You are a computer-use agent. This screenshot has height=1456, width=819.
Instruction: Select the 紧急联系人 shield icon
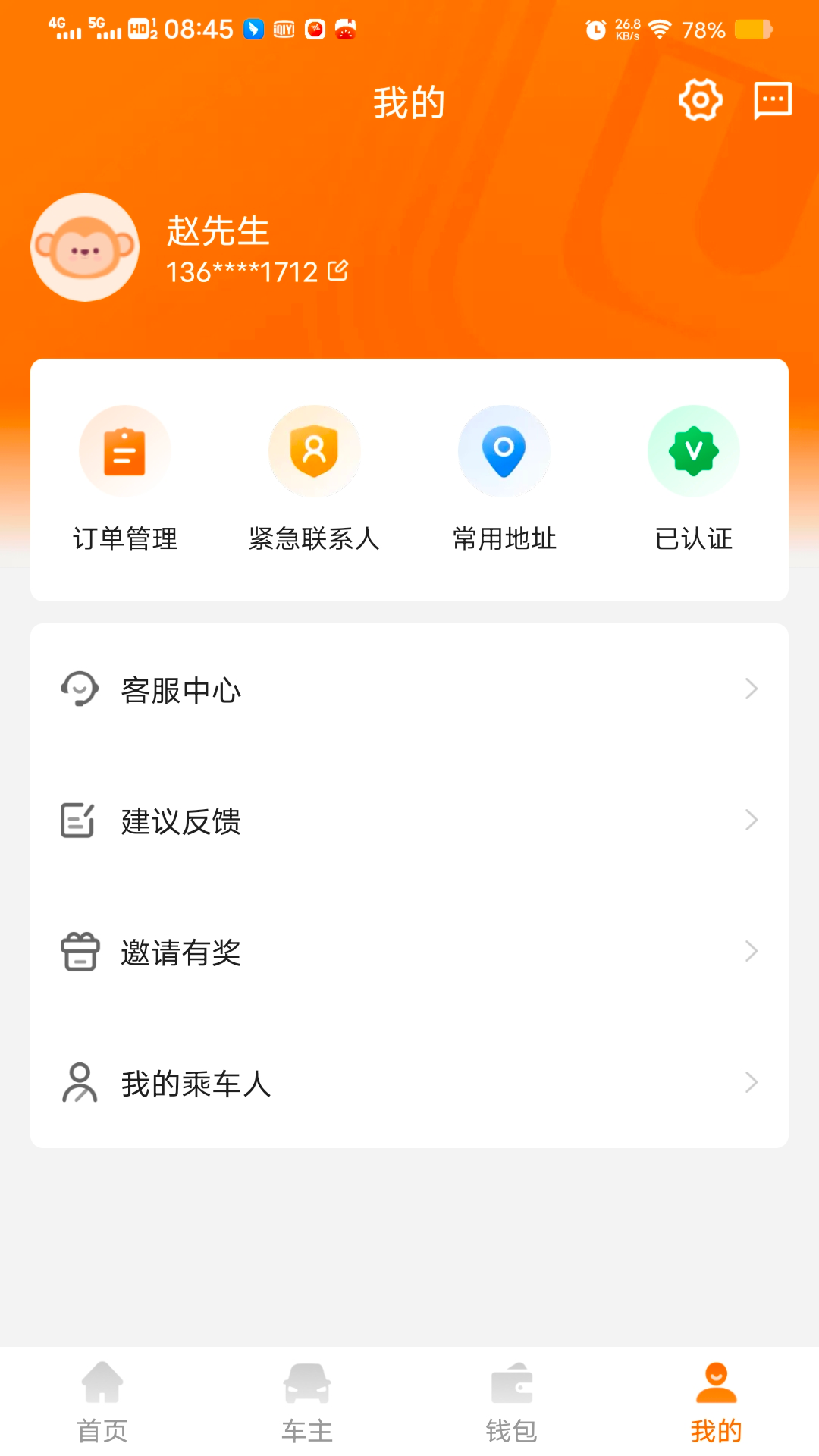[315, 450]
